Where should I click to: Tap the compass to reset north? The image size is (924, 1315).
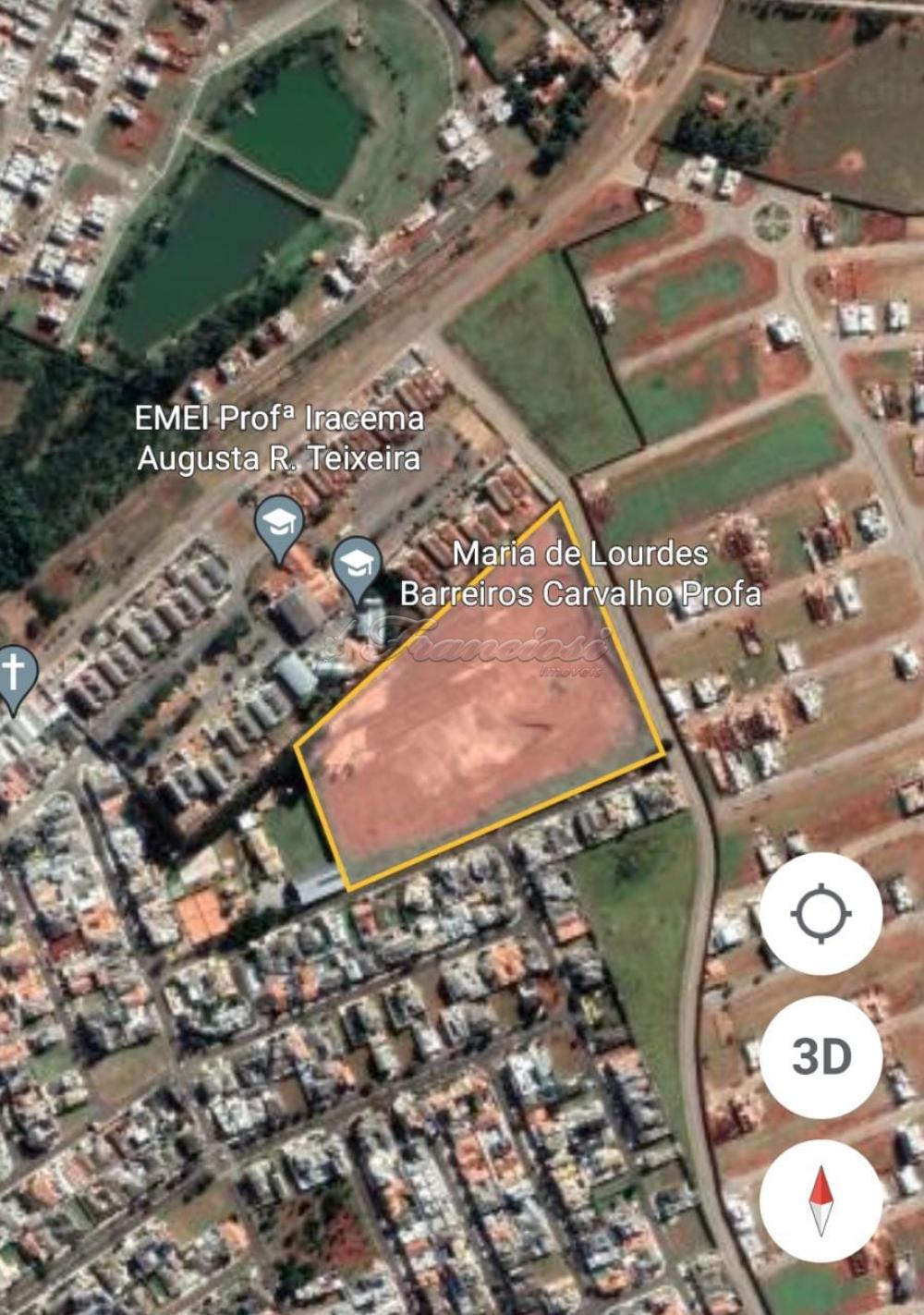pos(821,1199)
